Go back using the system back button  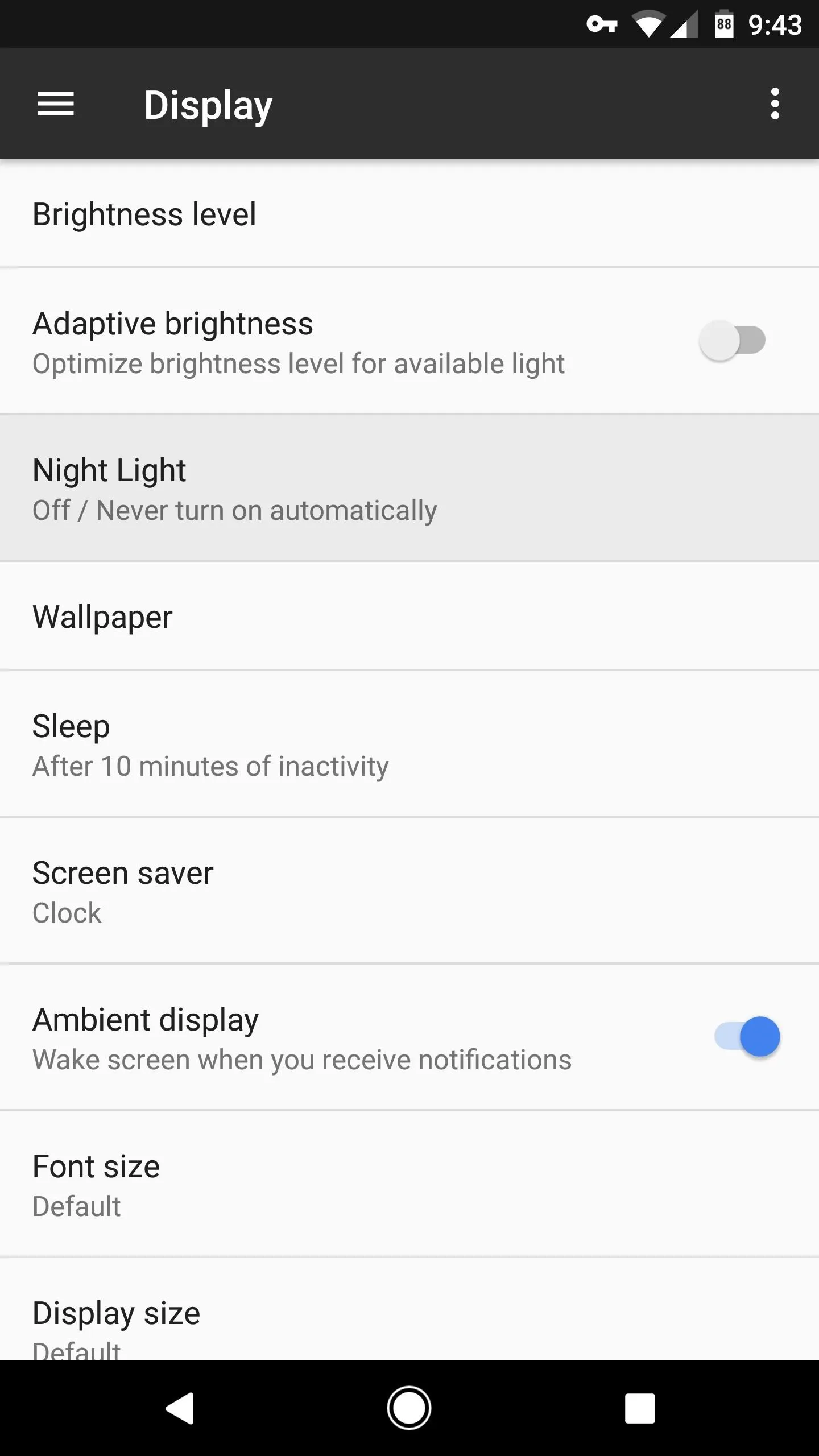tap(180, 1408)
